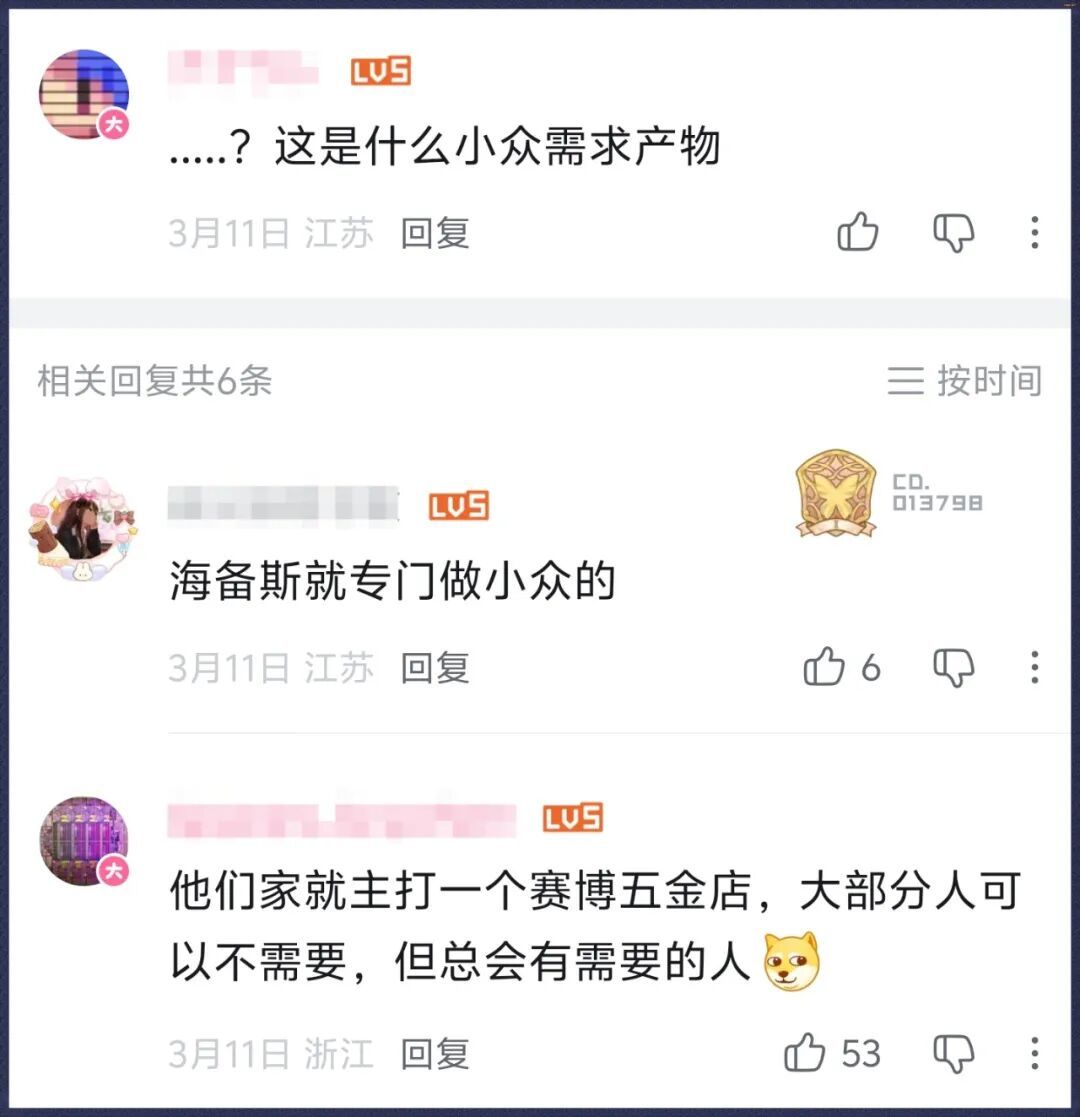Image resolution: width=1080 pixels, height=1117 pixels.
Task: Like the comment '这是什么小众需求产物'
Action: click(857, 232)
